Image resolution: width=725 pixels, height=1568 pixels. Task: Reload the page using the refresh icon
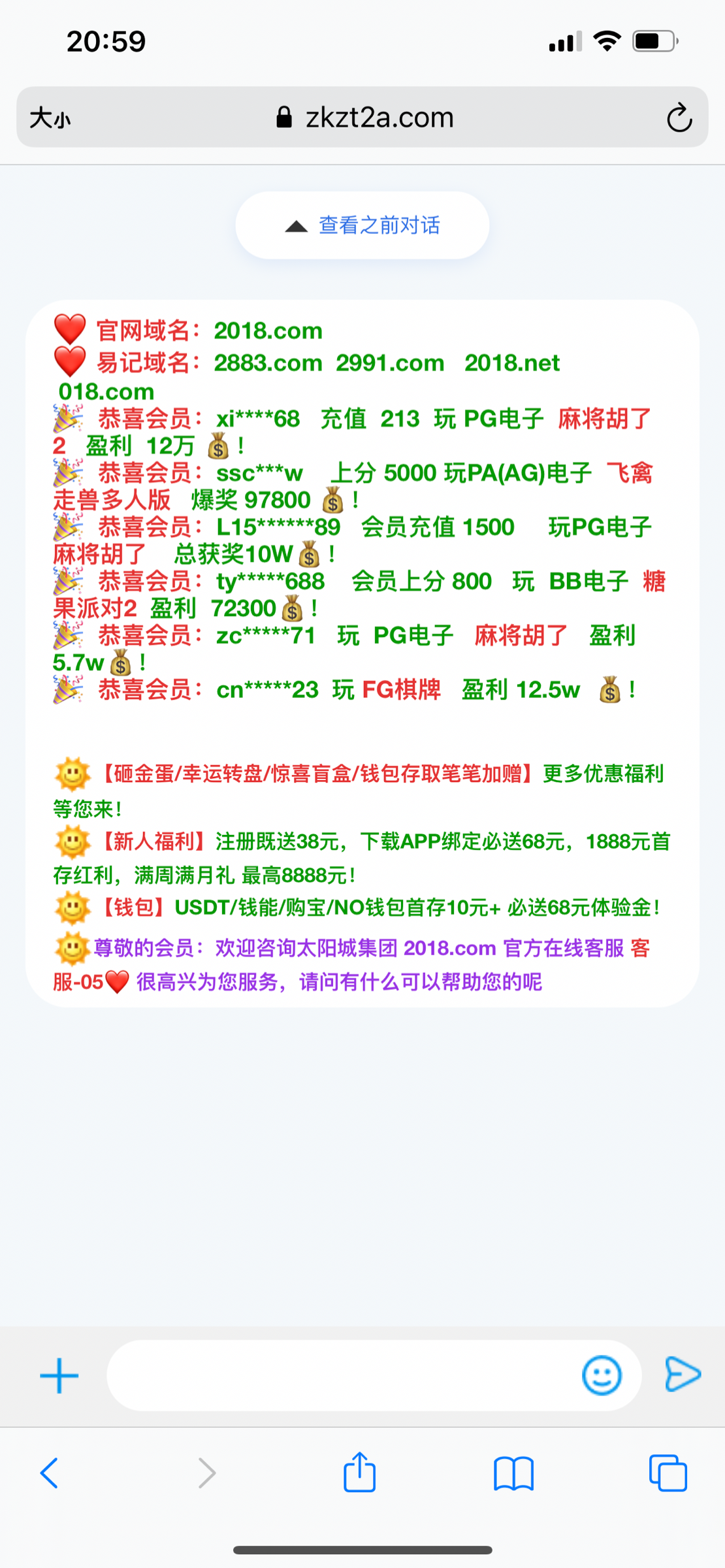click(679, 117)
